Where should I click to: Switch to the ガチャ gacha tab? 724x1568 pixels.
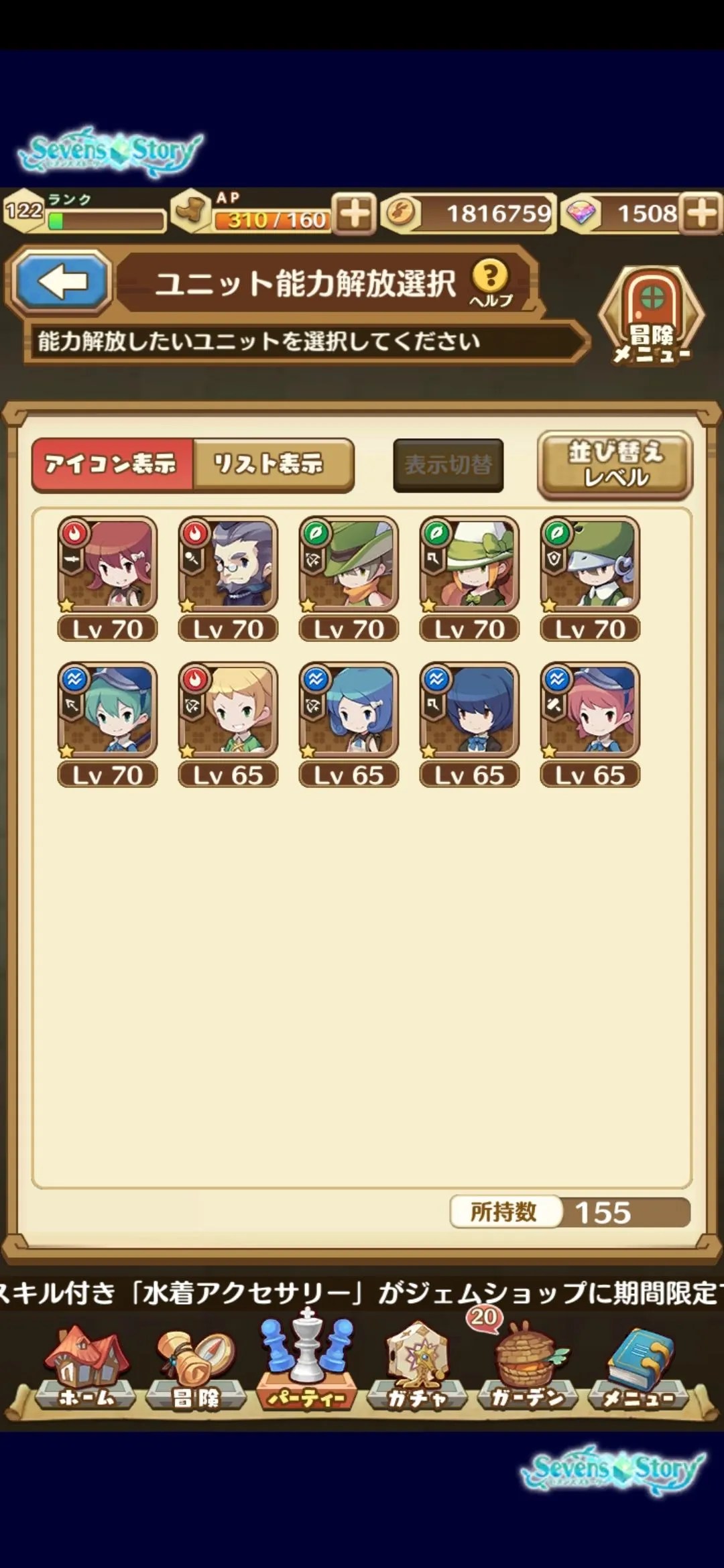coord(416,1367)
